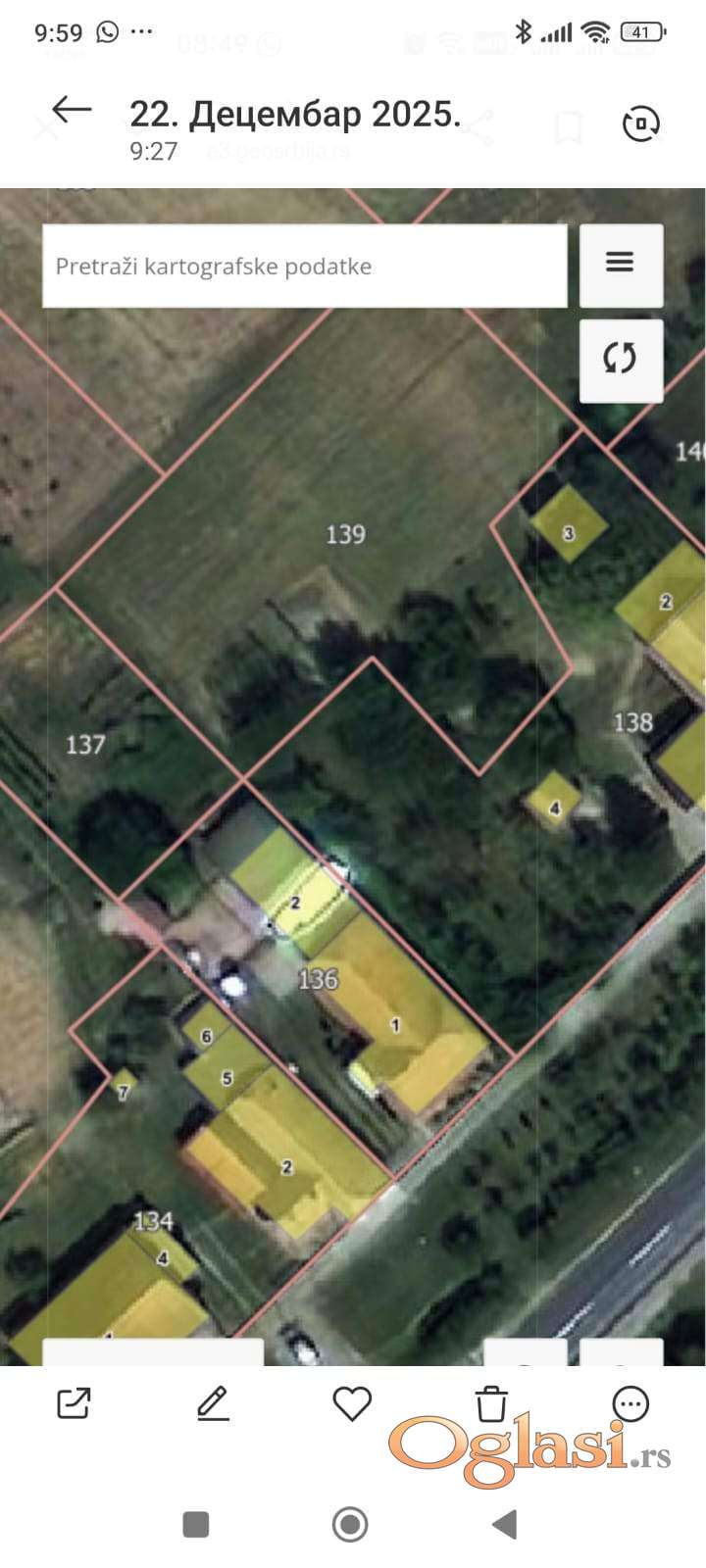The width and height of the screenshot is (706, 1568).
Task: Tap the rotate icon in the top bar
Action: (x=641, y=124)
